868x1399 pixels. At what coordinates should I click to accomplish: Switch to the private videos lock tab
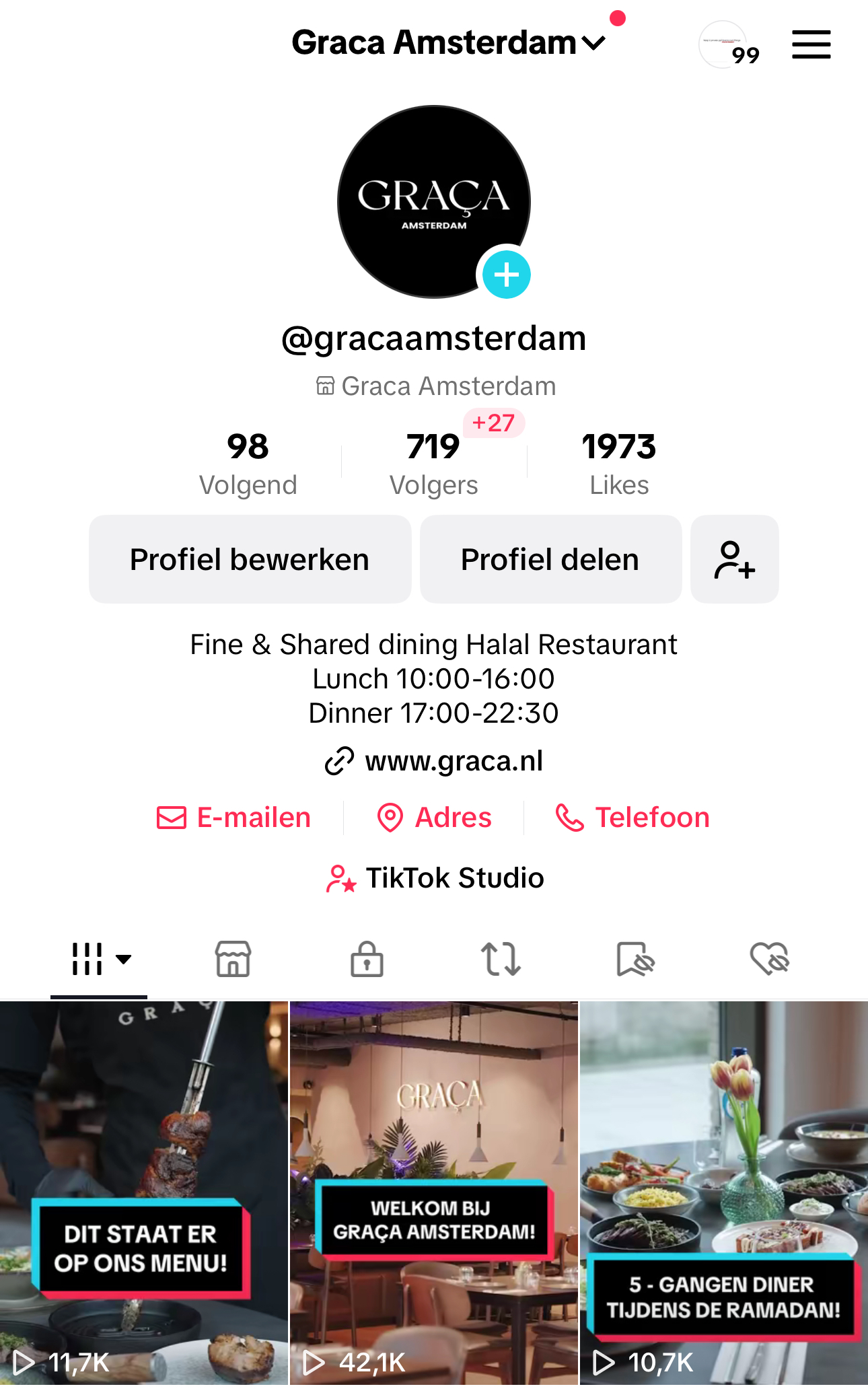367,959
